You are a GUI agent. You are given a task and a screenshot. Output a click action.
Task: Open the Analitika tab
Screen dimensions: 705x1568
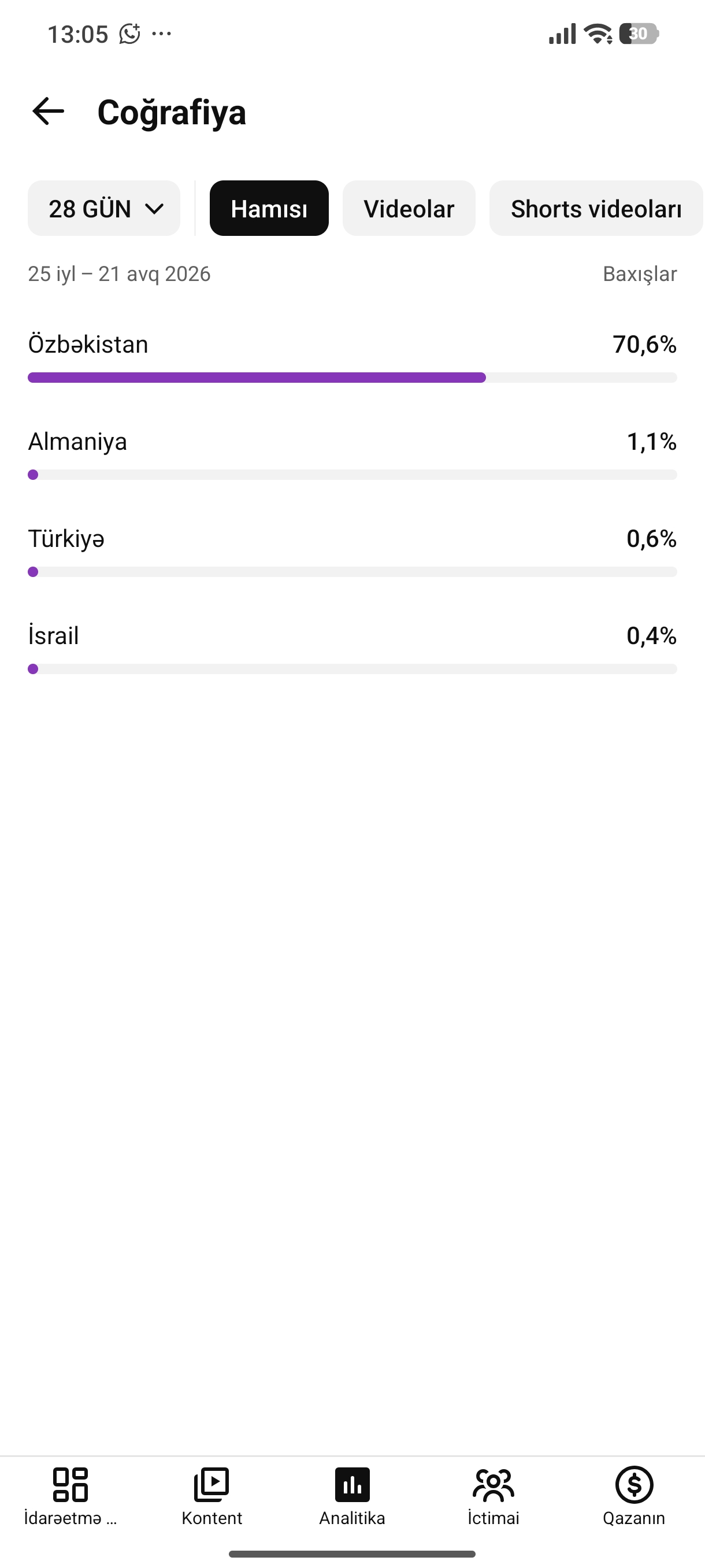click(x=352, y=1496)
